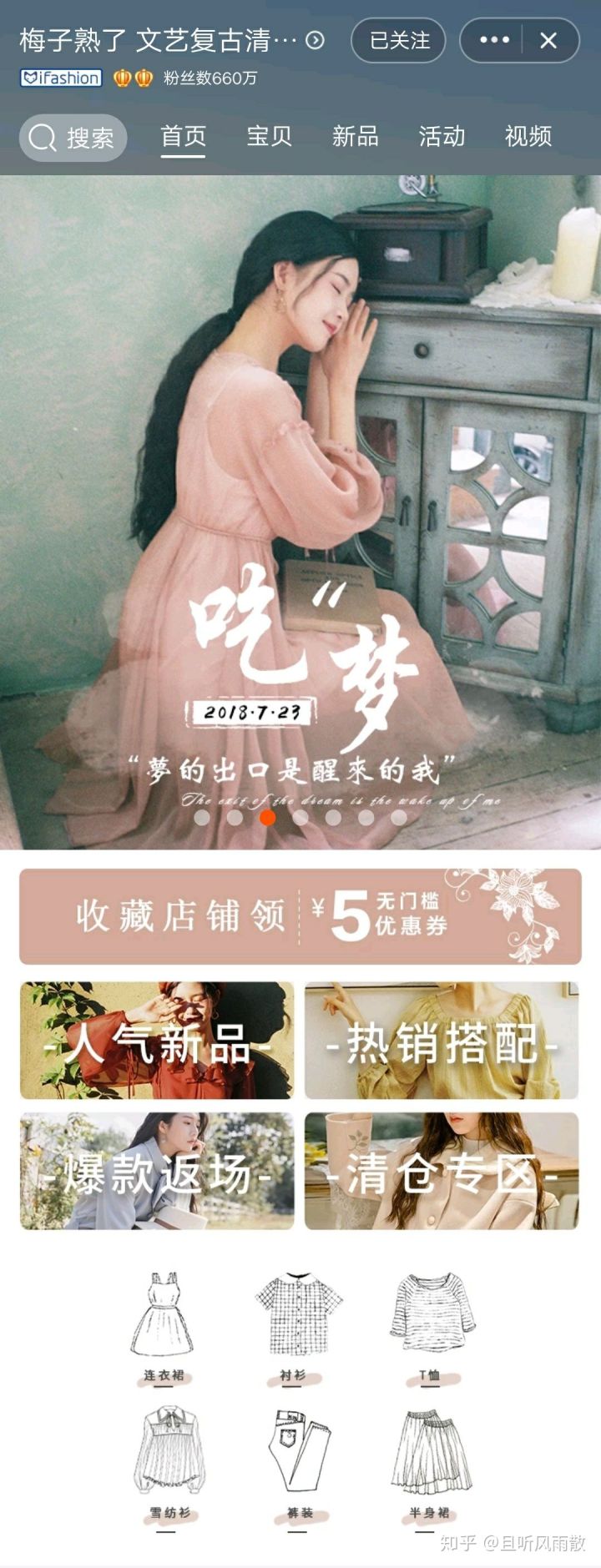Switch to the 宝贝 tab
601x1568 pixels.
[x=269, y=137]
